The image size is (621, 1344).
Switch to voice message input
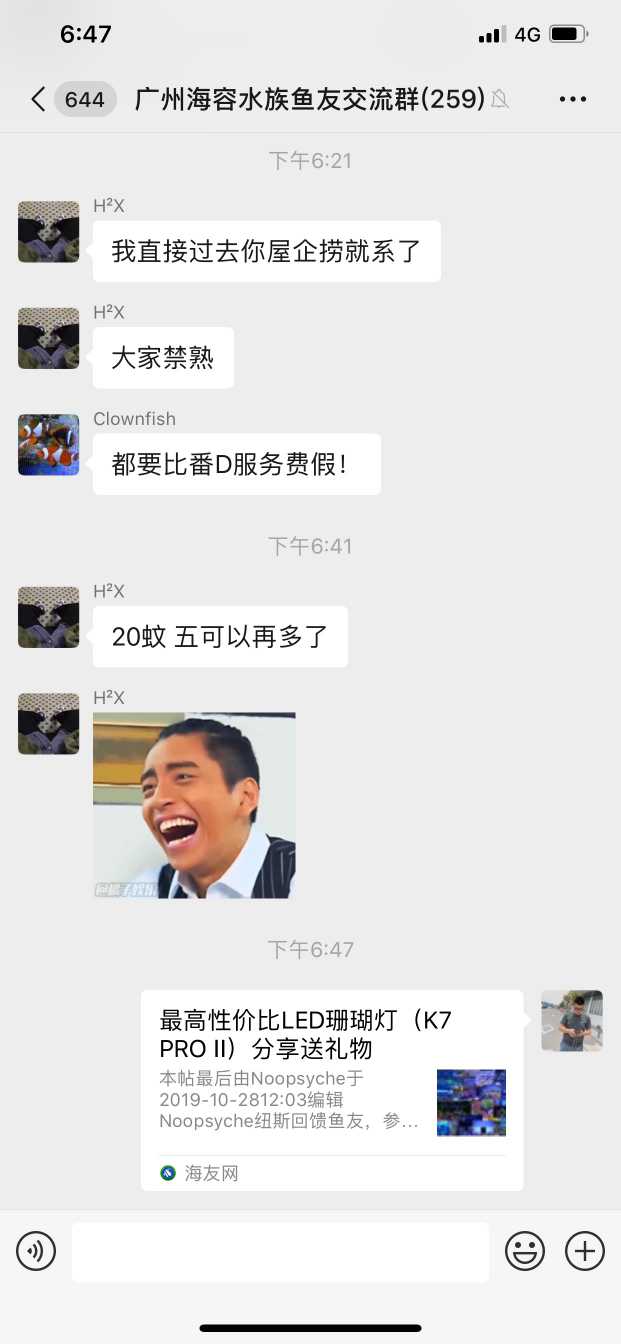pyautogui.click(x=36, y=1251)
